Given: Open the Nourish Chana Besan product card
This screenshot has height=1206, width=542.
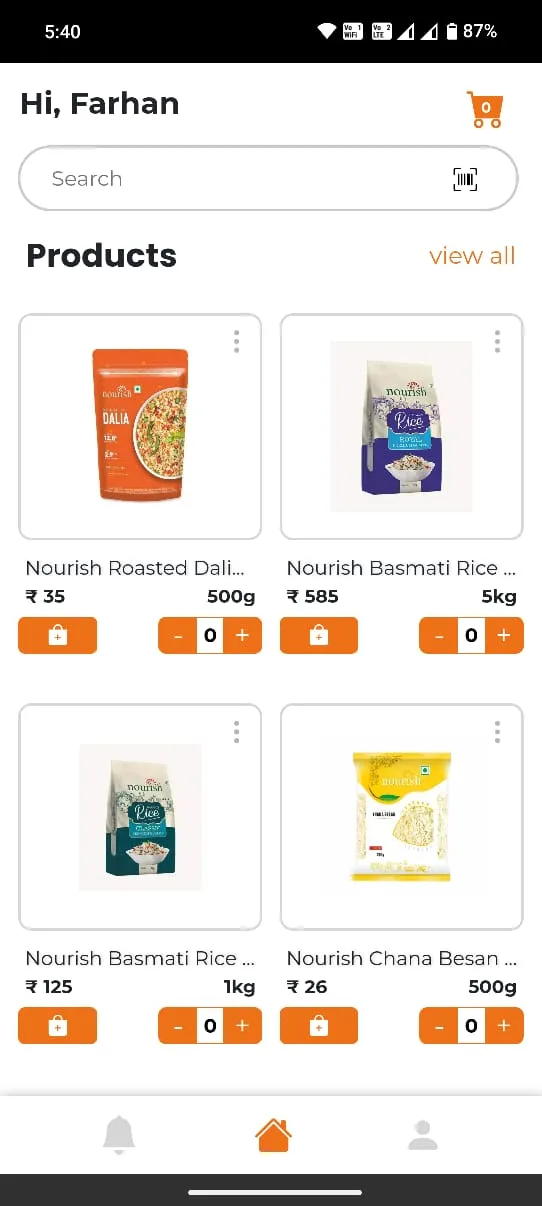Looking at the screenshot, I should [x=401, y=817].
